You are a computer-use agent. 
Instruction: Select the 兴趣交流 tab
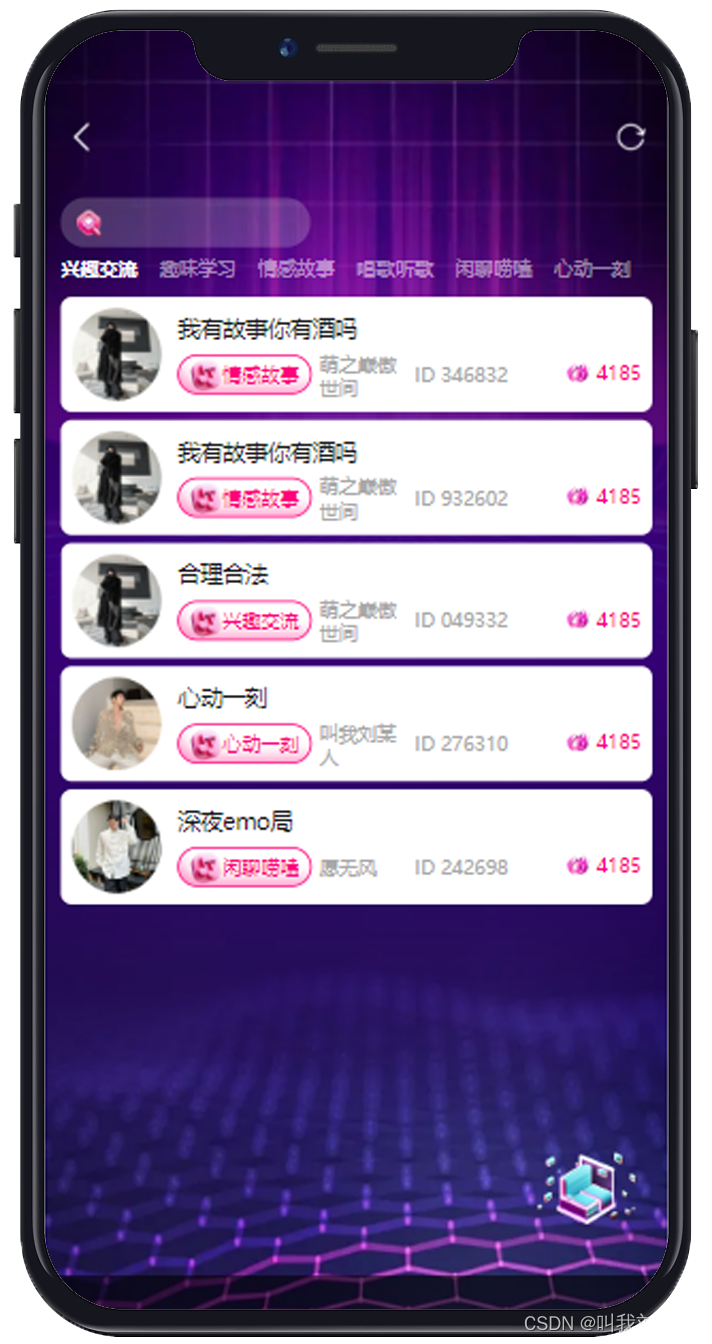pos(99,269)
